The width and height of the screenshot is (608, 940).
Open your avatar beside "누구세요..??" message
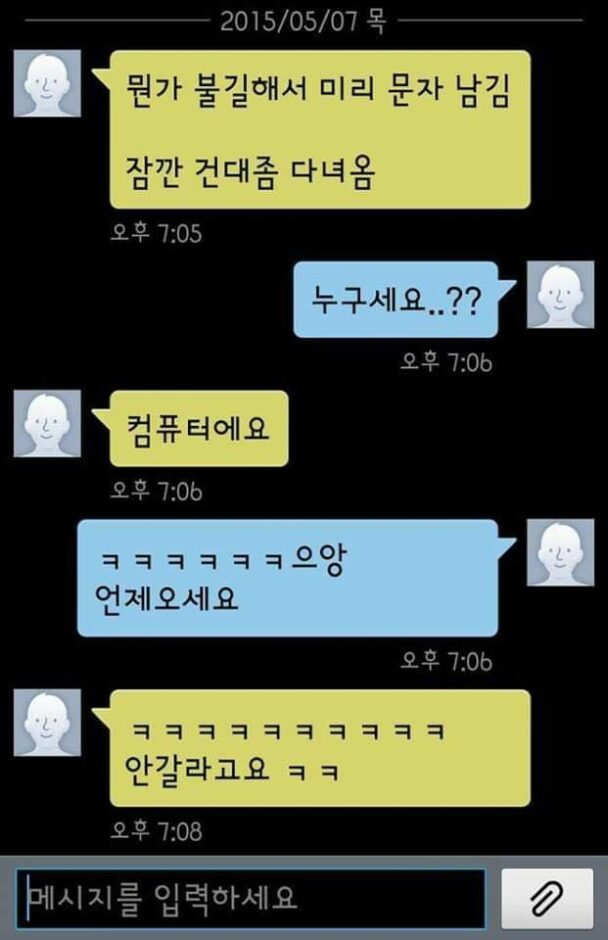click(559, 295)
